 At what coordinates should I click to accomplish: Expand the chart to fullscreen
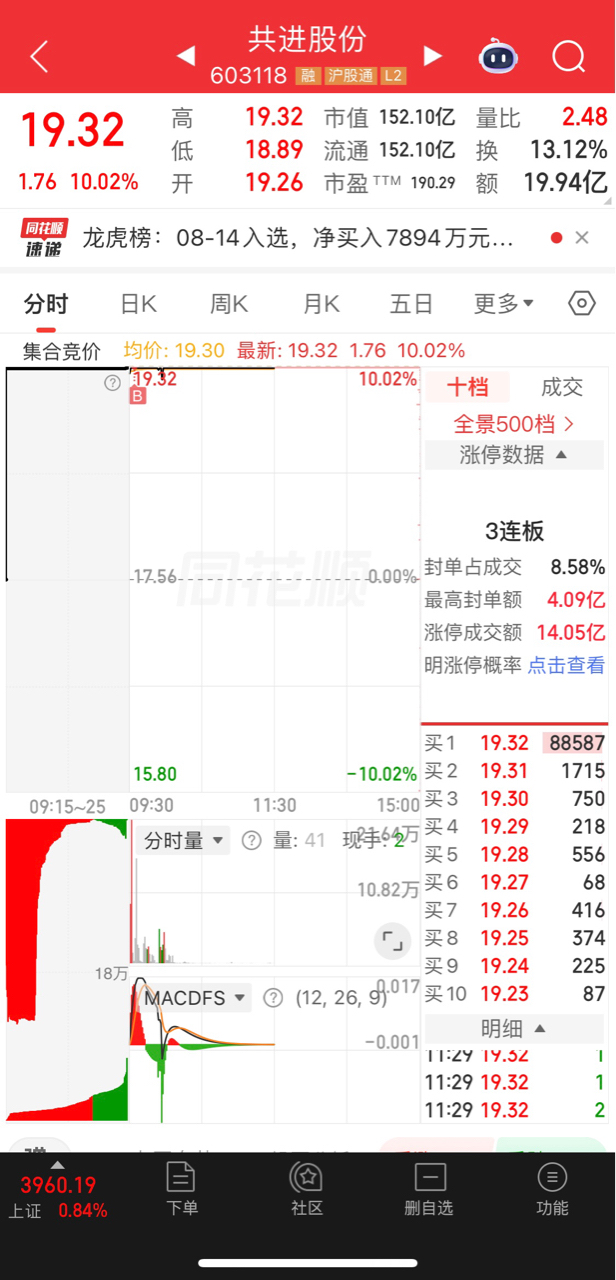392,941
